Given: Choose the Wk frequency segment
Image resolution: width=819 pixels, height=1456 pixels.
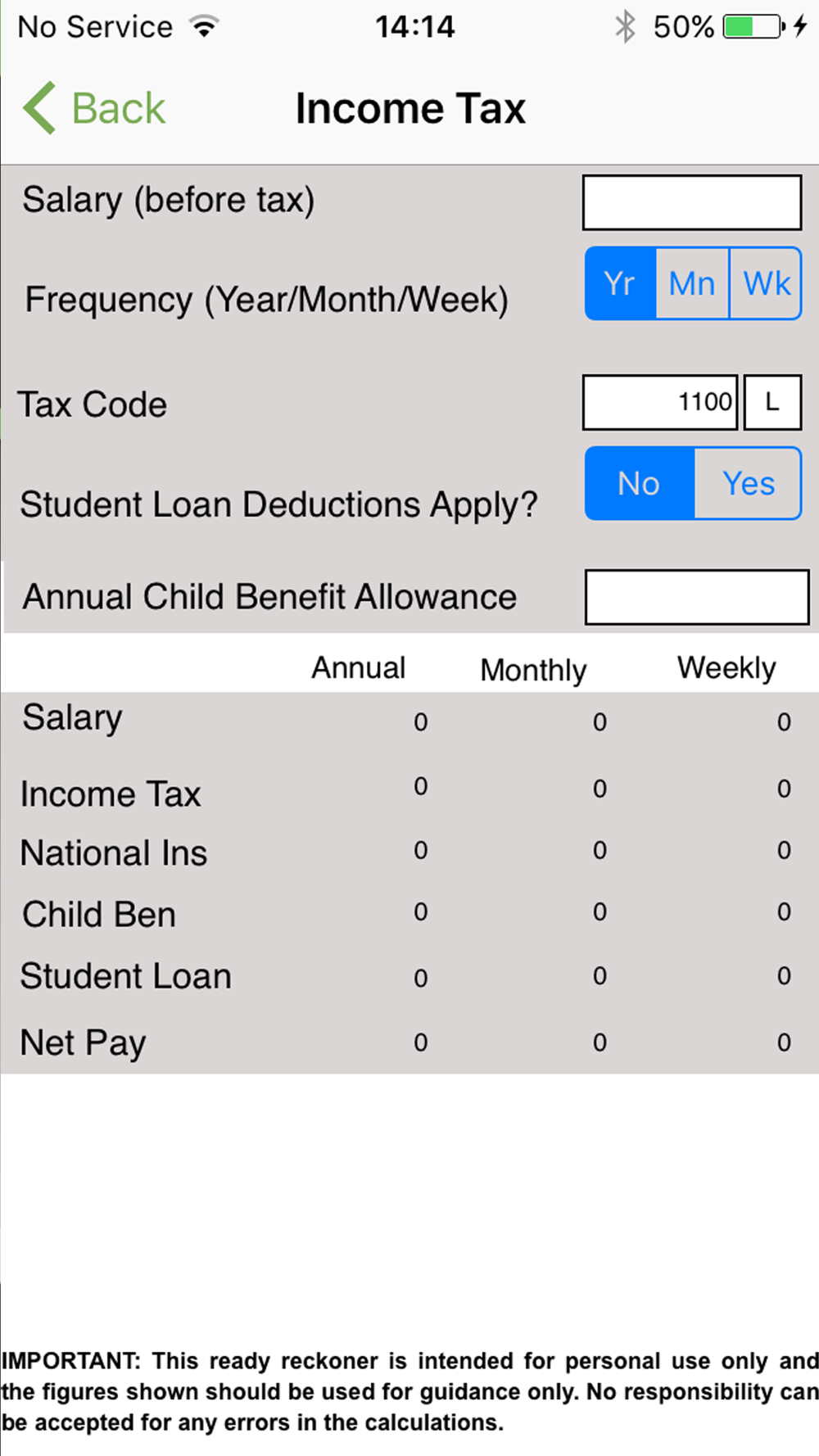Looking at the screenshot, I should click(x=766, y=283).
